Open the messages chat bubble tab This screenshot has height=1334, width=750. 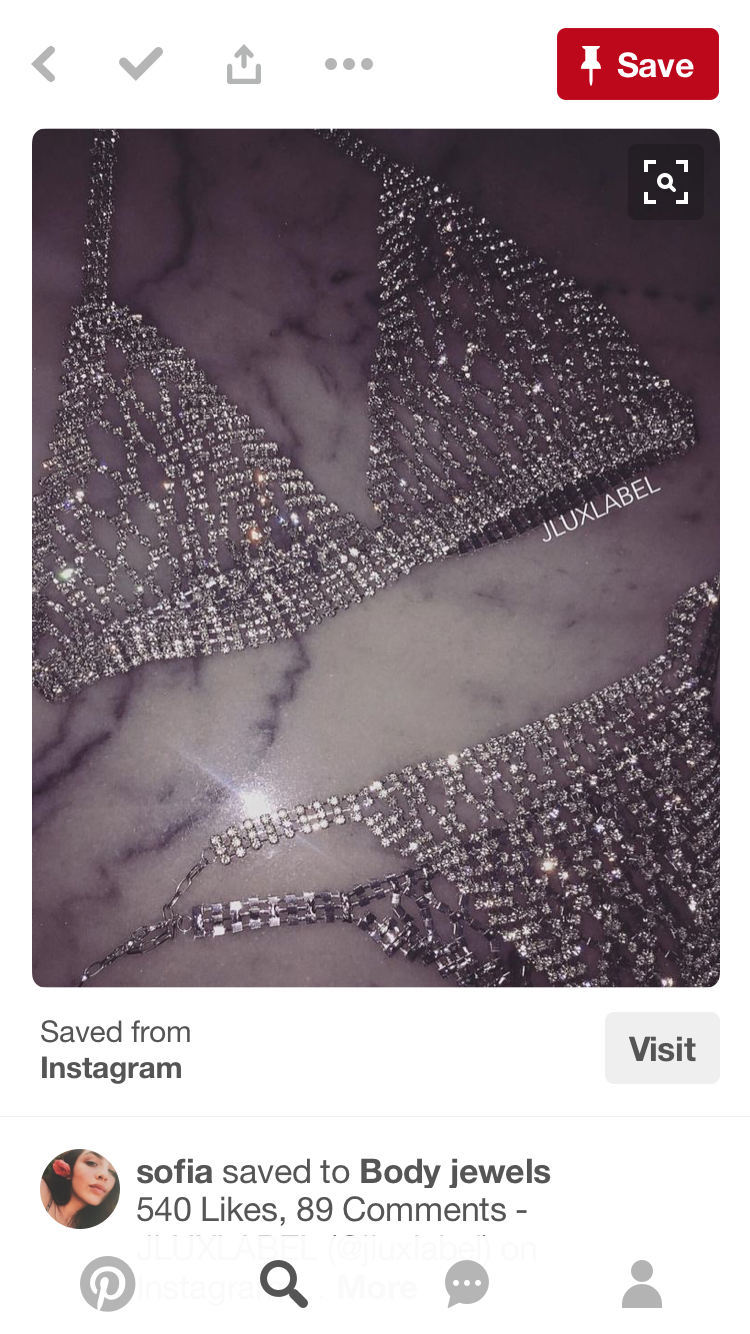(x=467, y=1284)
